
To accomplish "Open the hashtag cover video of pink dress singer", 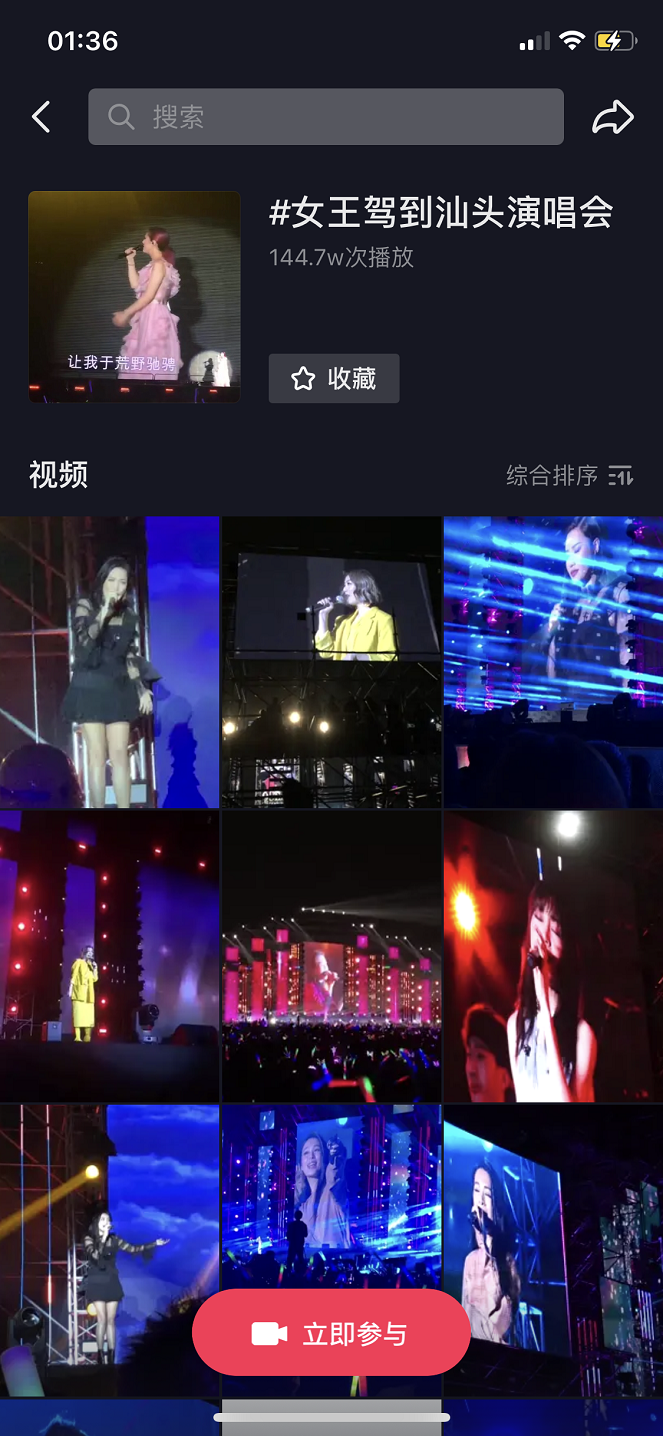I will tap(134, 297).
